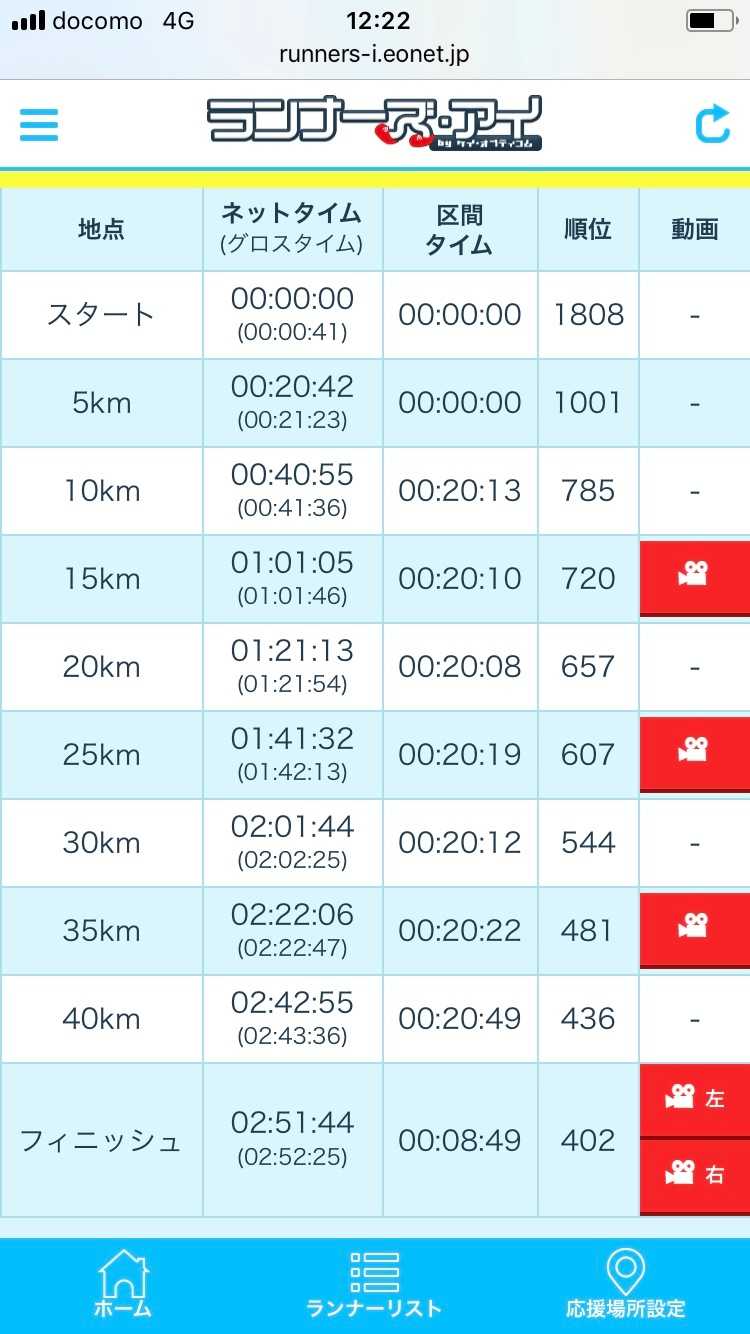Play the 15km checkpoint video
The width and height of the screenshot is (750, 1334).
click(694, 577)
